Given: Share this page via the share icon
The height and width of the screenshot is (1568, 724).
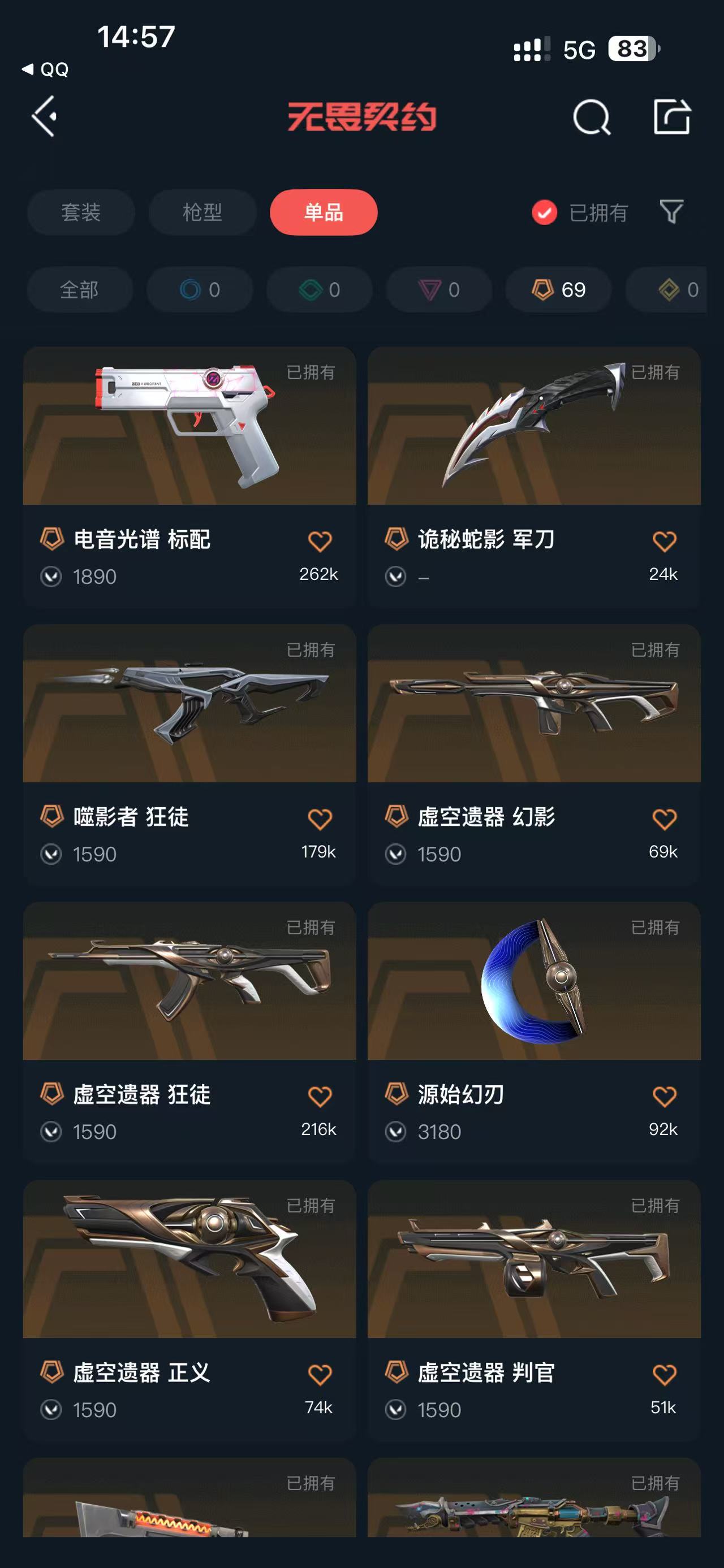Looking at the screenshot, I should point(671,116).
